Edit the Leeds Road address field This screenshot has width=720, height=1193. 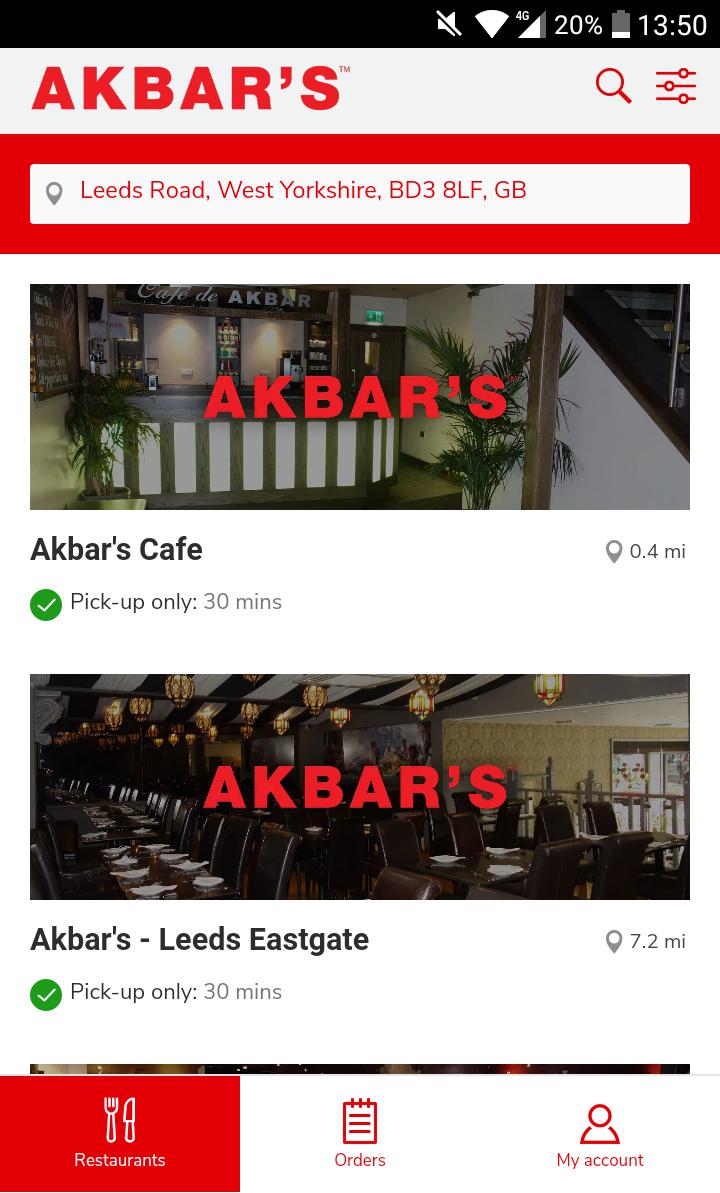click(x=360, y=193)
